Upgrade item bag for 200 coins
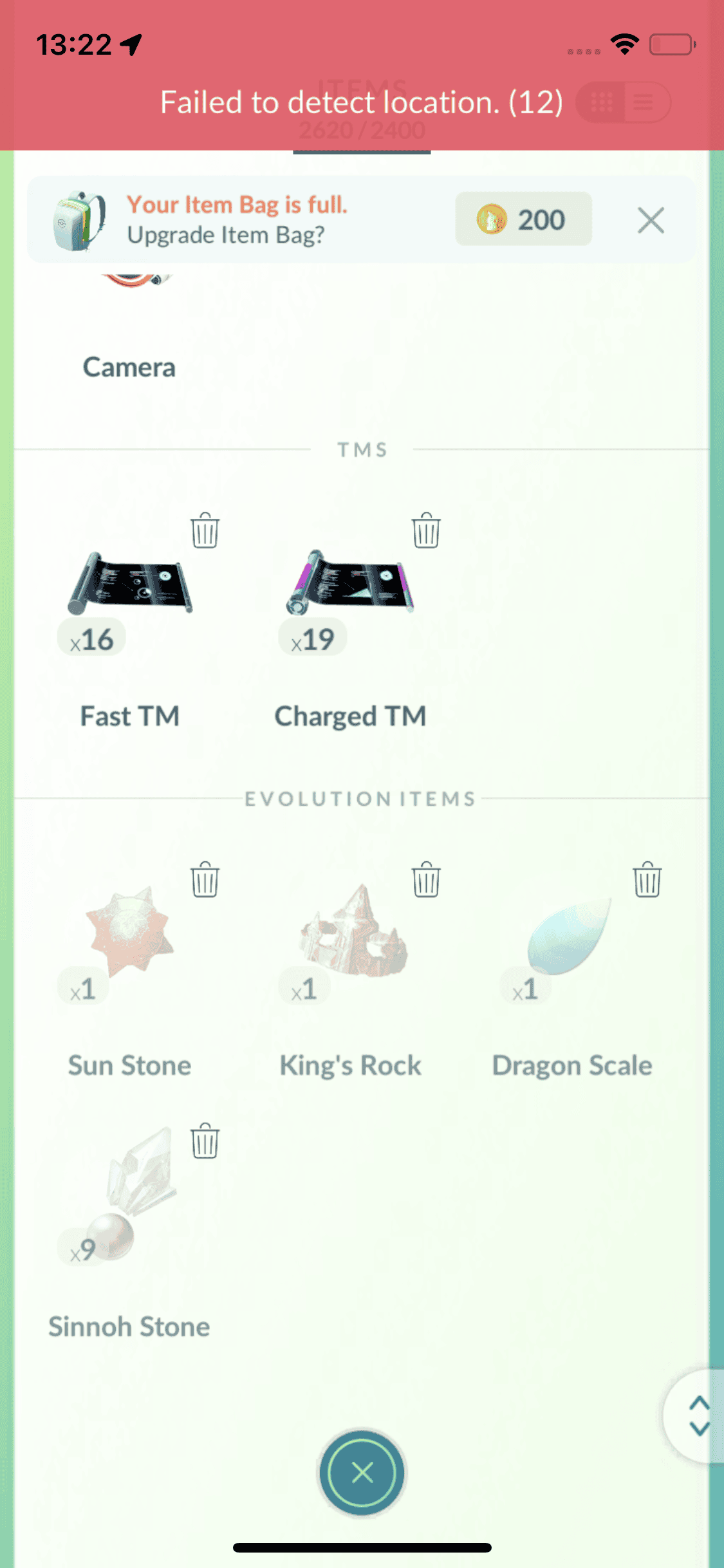The image size is (724, 1568). coord(523,219)
